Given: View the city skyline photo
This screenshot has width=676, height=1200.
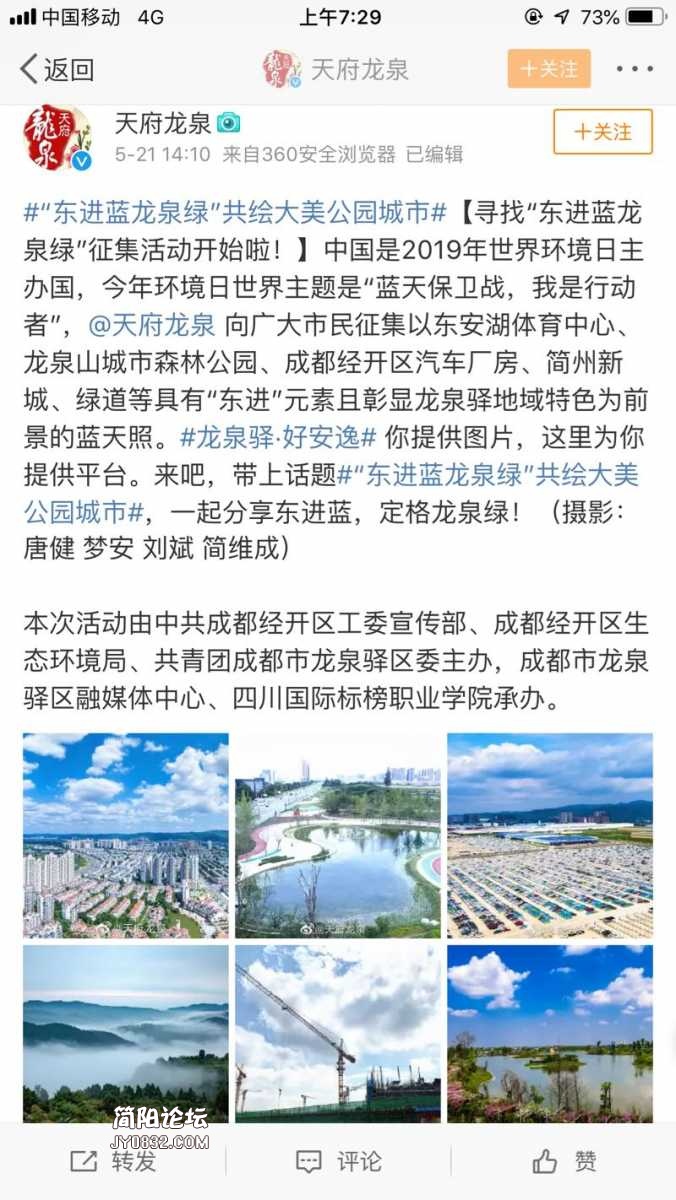Looking at the screenshot, I should [126, 835].
